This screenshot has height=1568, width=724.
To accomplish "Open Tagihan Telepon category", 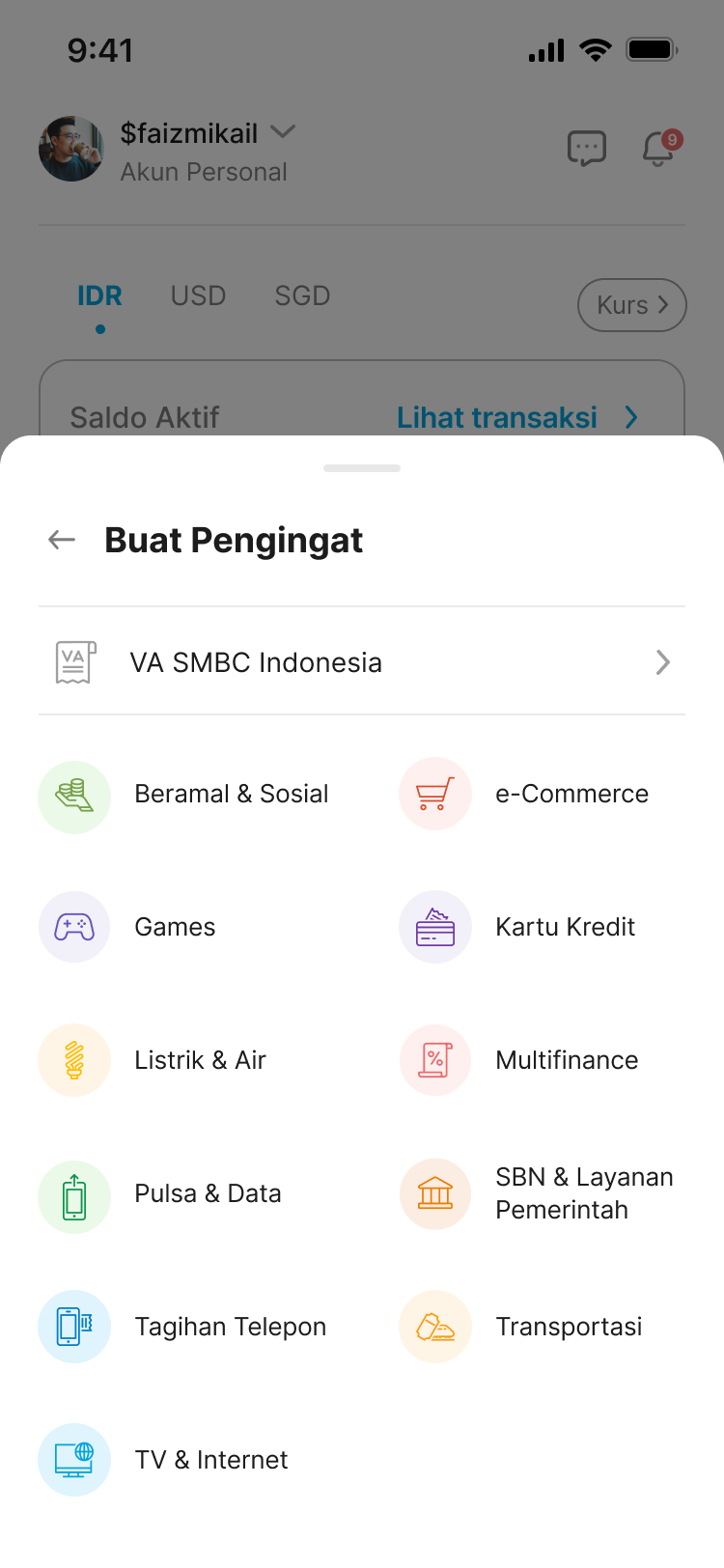I will (x=182, y=1327).
